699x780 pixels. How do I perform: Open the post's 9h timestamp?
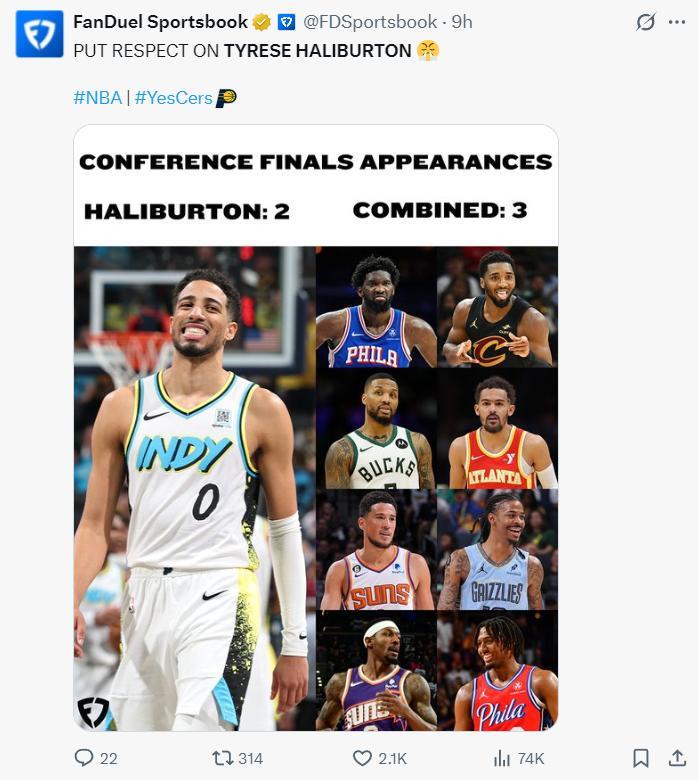click(462, 22)
